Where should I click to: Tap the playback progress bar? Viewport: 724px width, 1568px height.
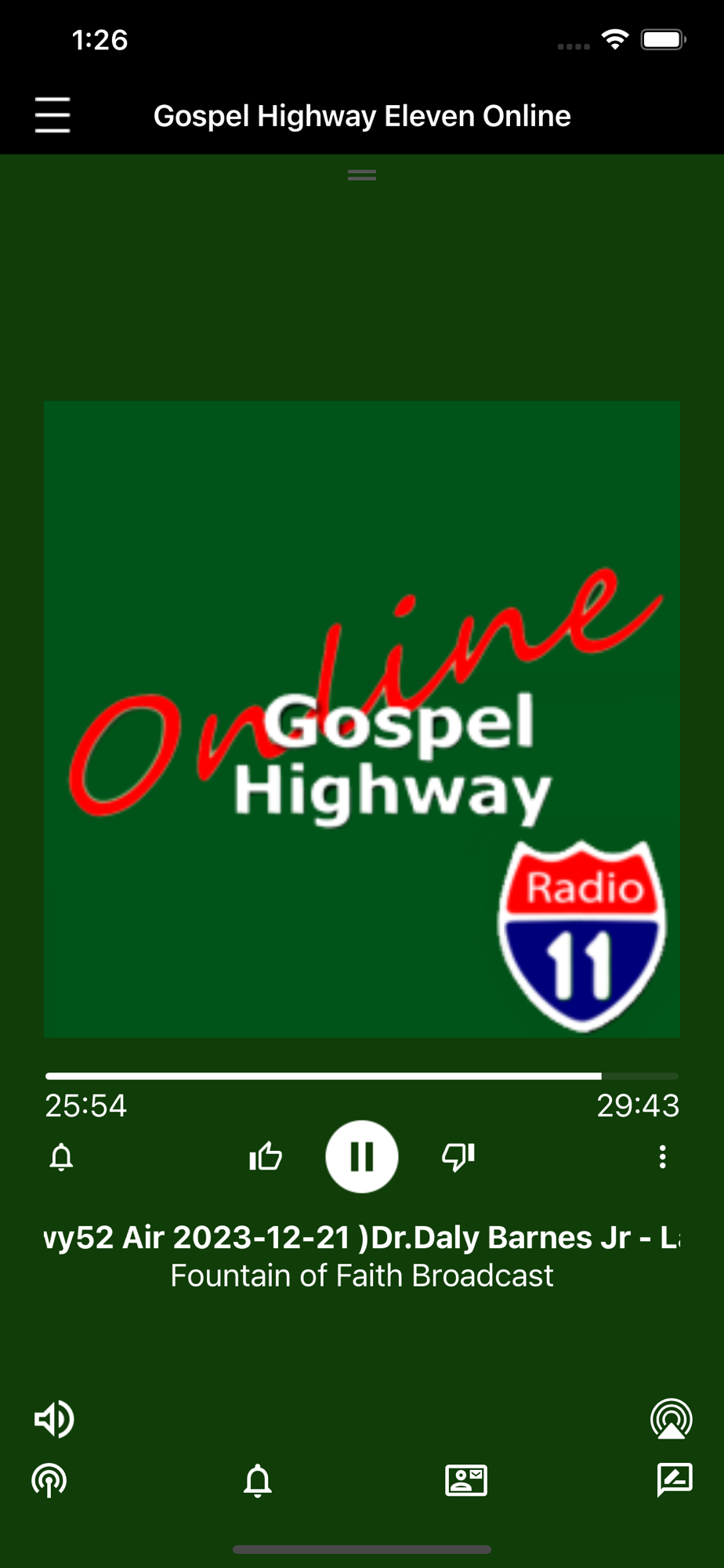click(x=362, y=1076)
